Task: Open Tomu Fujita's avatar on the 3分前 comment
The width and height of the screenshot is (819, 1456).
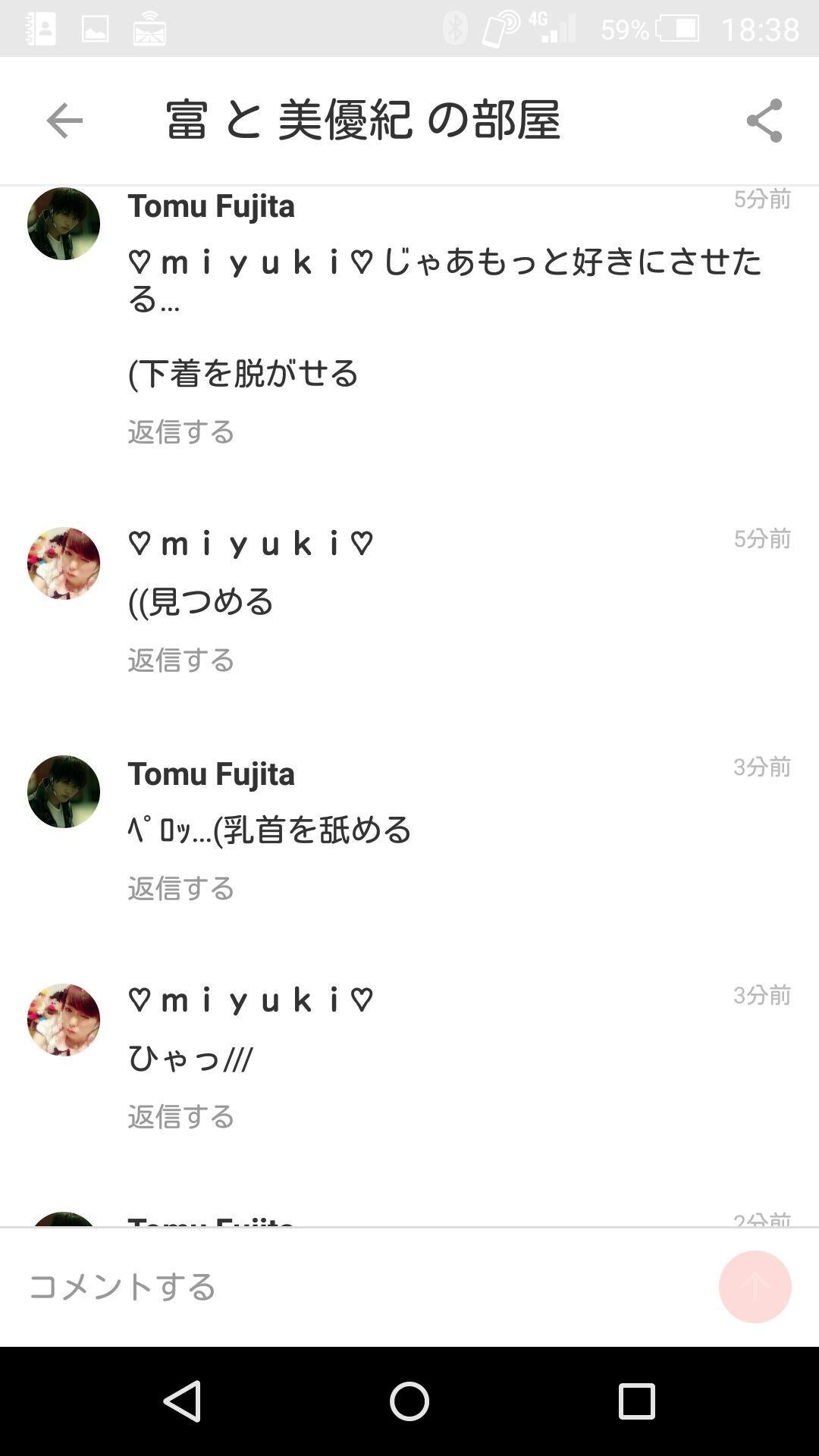Action: [x=64, y=792]
